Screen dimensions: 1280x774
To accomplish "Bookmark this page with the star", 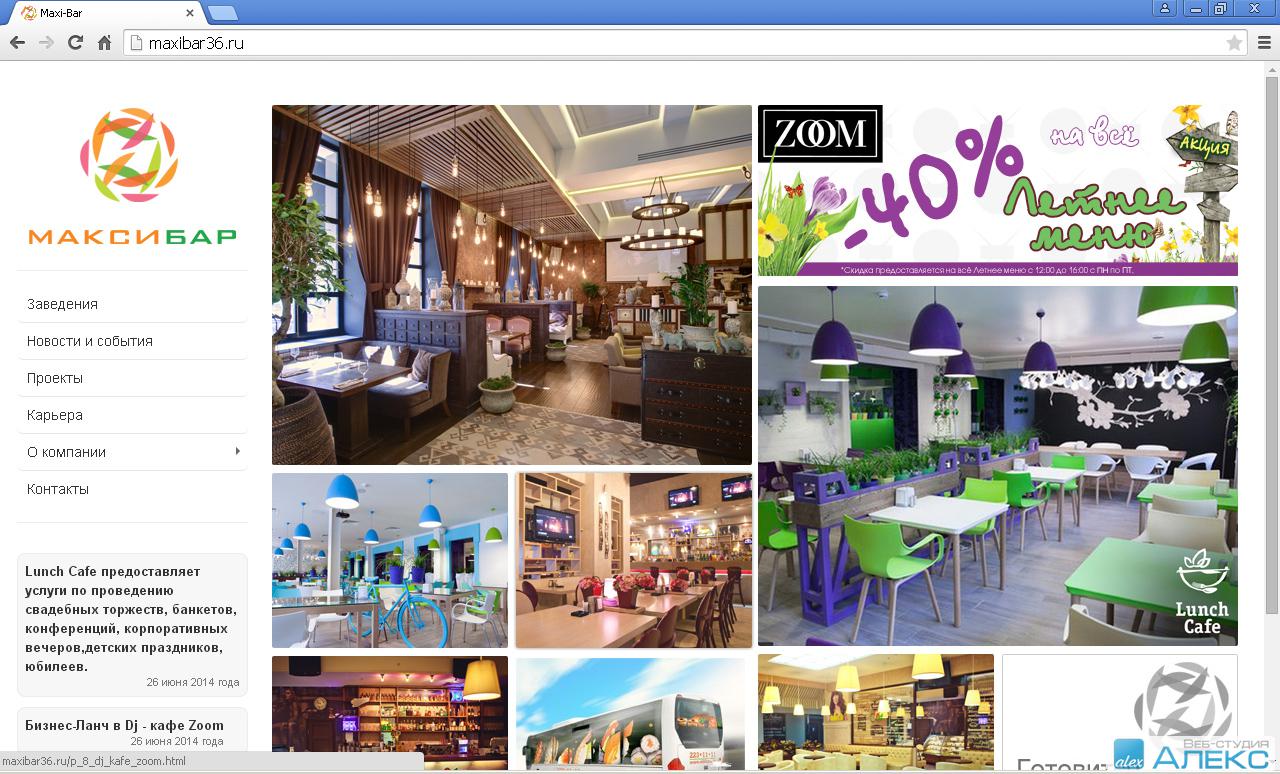I will (x=1234, y=43).
